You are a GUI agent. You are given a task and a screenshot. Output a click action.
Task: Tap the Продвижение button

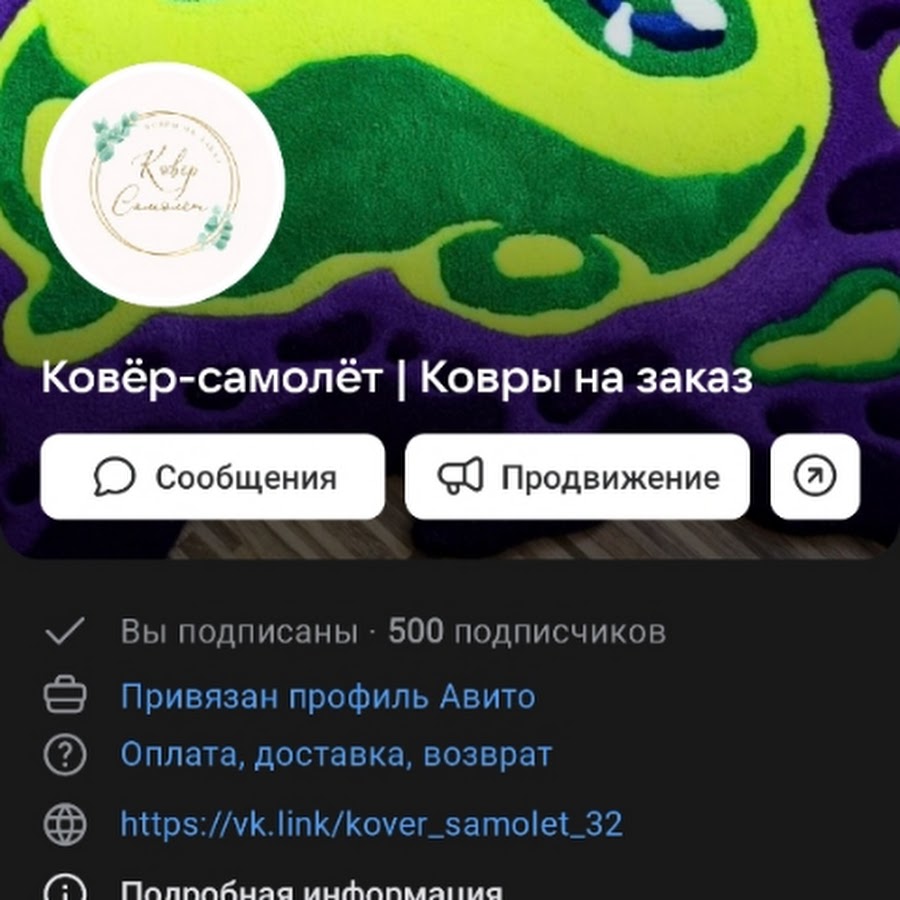click(x=577, y=477)
